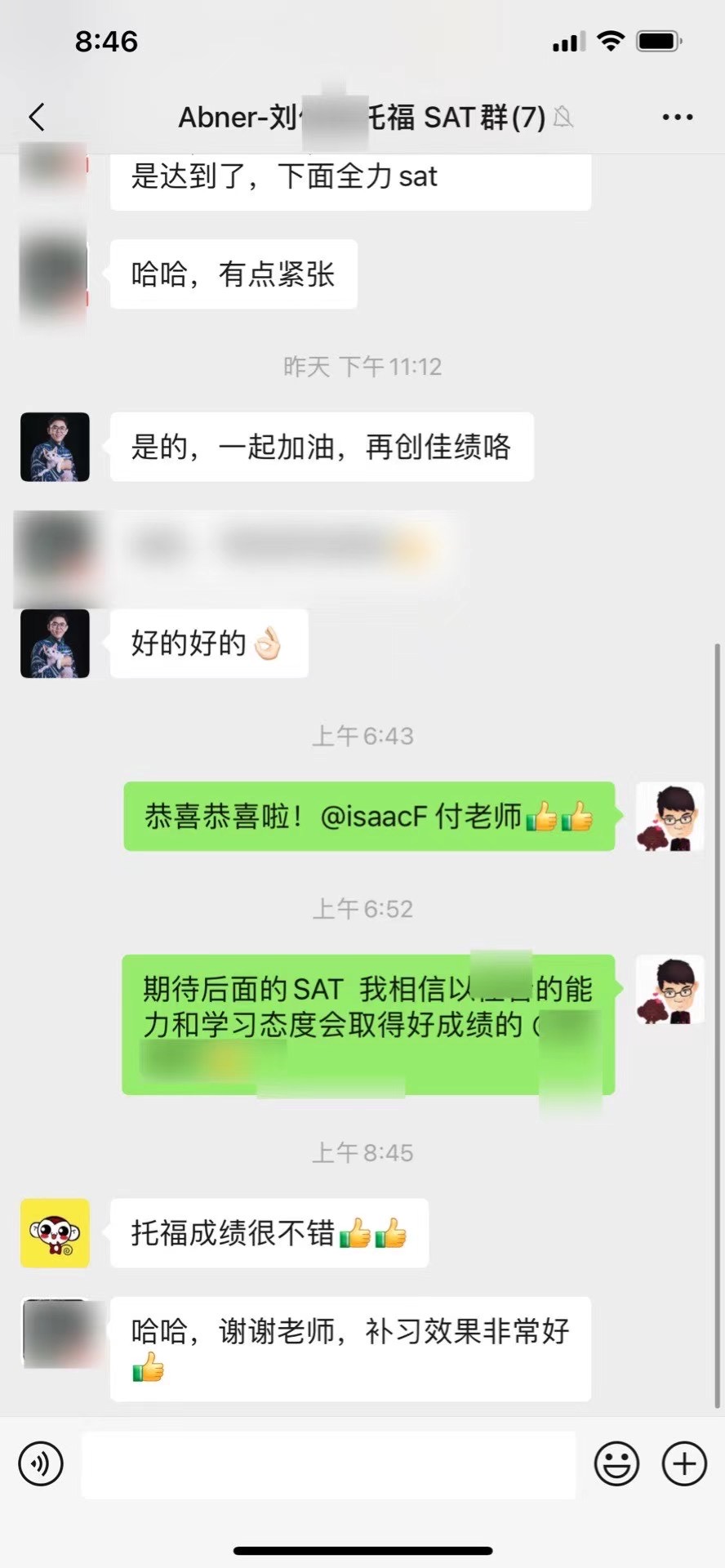This screenshot has height=1568, width=725.
Task: Open my avatar beside 恭喜恭喜啦 message
Action: 669,816
